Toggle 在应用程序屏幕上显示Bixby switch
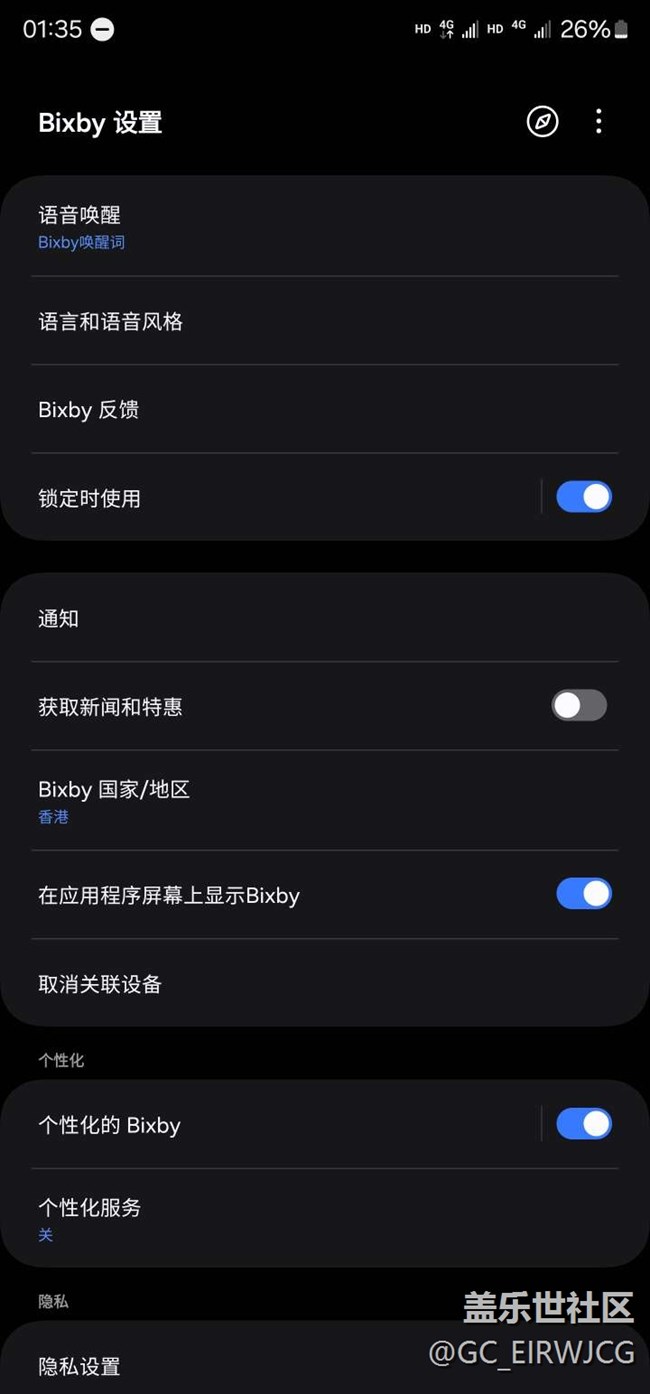650x1394 pixels. [x=584, y=894]
